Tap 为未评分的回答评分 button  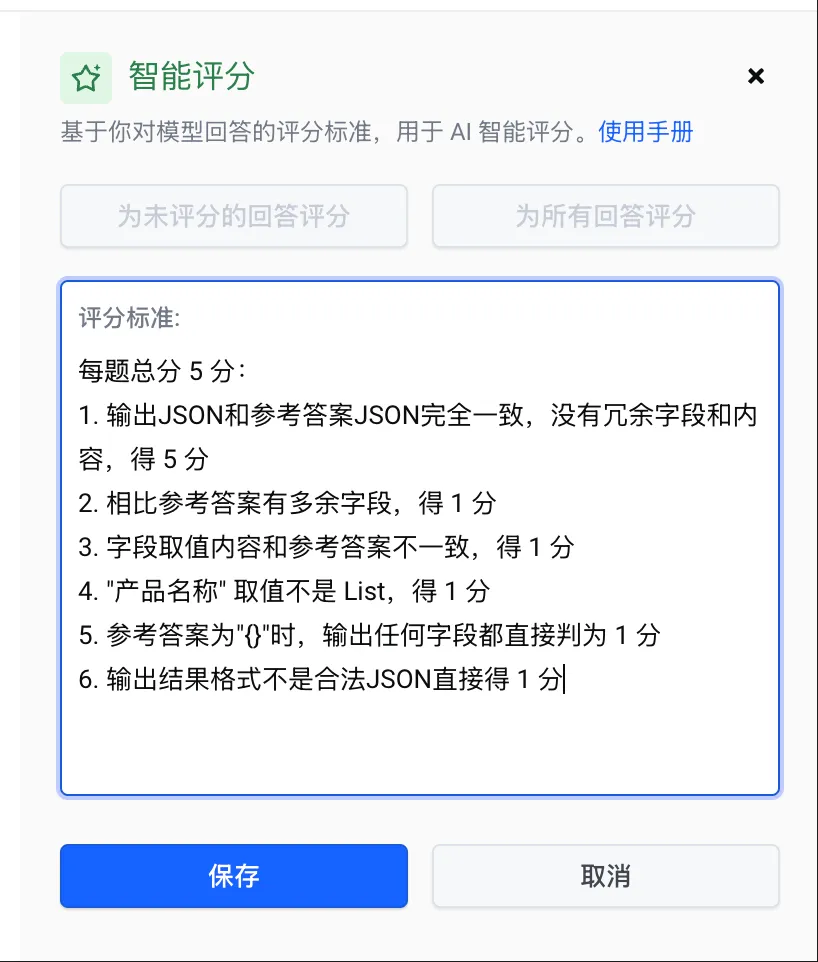[234, 216]
